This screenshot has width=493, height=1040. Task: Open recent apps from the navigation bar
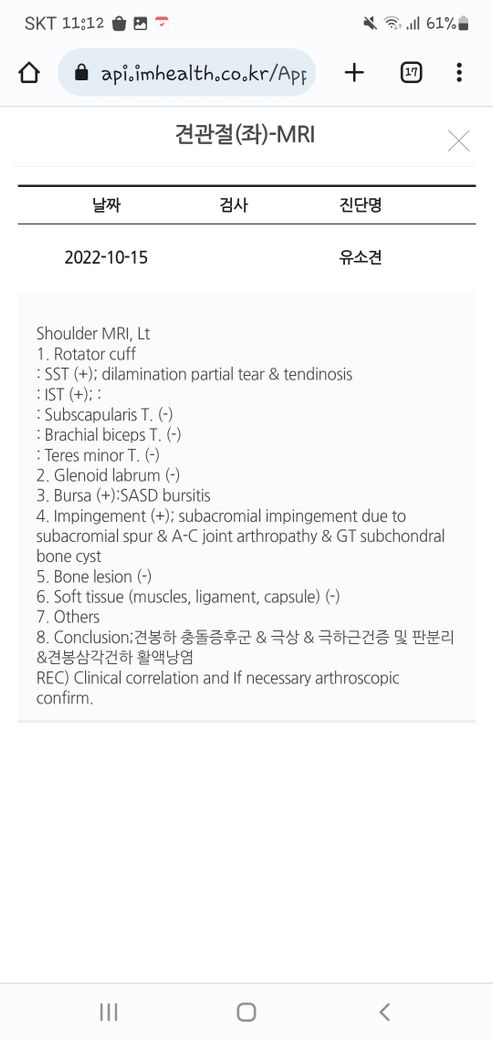[x=109, y=1011]
